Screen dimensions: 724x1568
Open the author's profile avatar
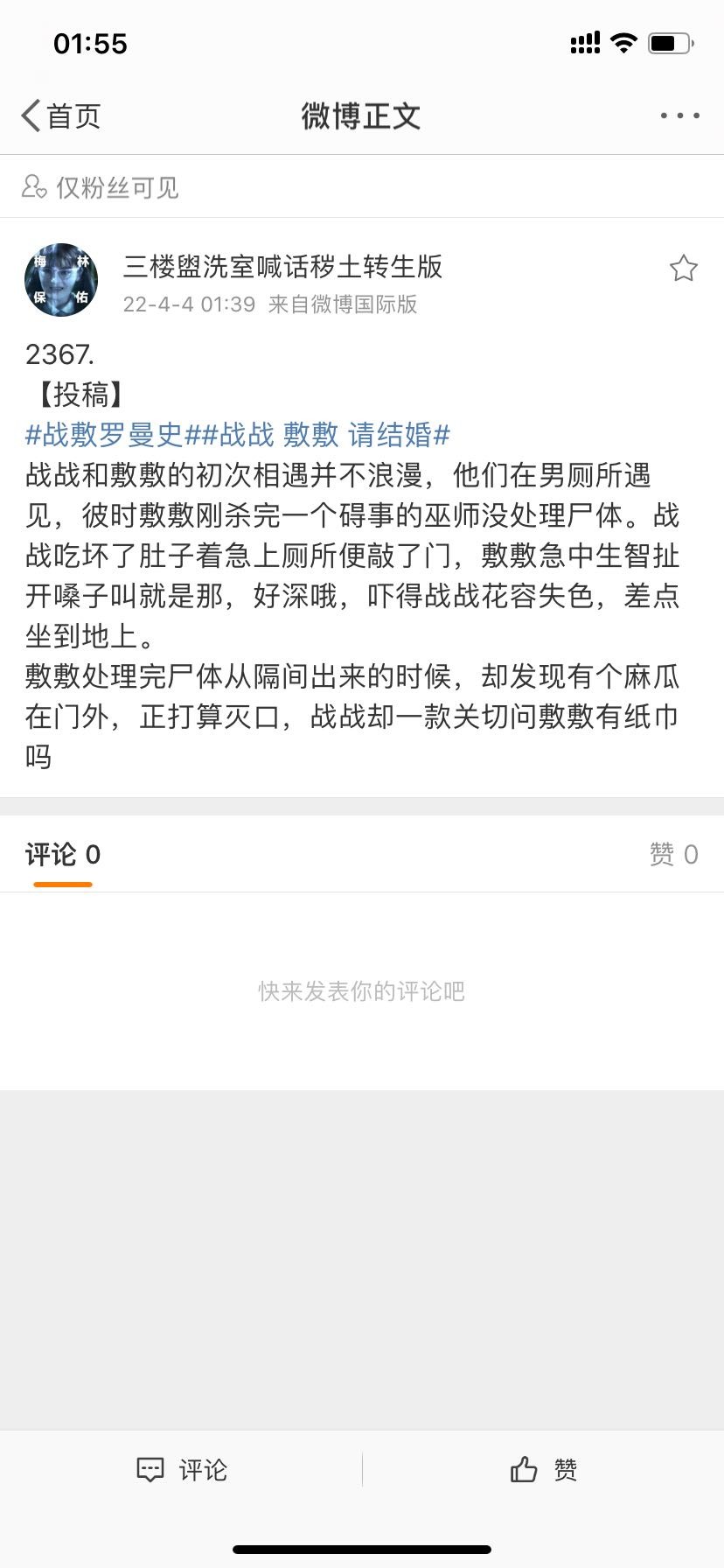tap(61, 280)
